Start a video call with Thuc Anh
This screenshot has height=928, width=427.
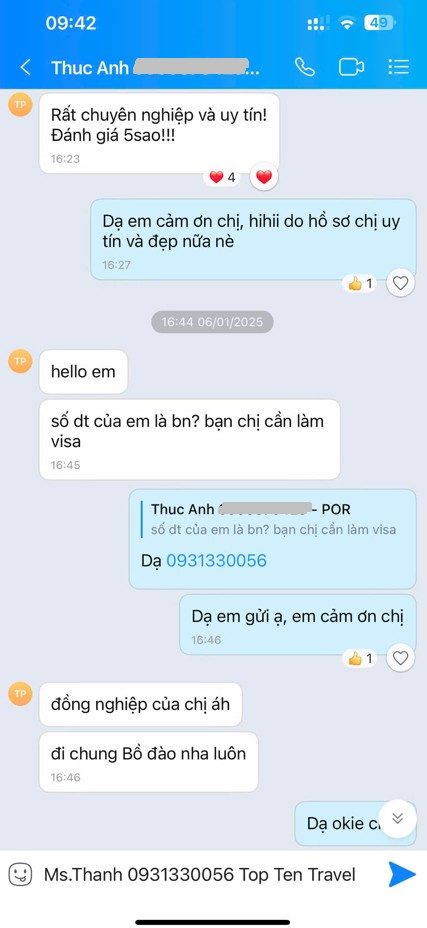pyautogui.click(x=351, y=67)
